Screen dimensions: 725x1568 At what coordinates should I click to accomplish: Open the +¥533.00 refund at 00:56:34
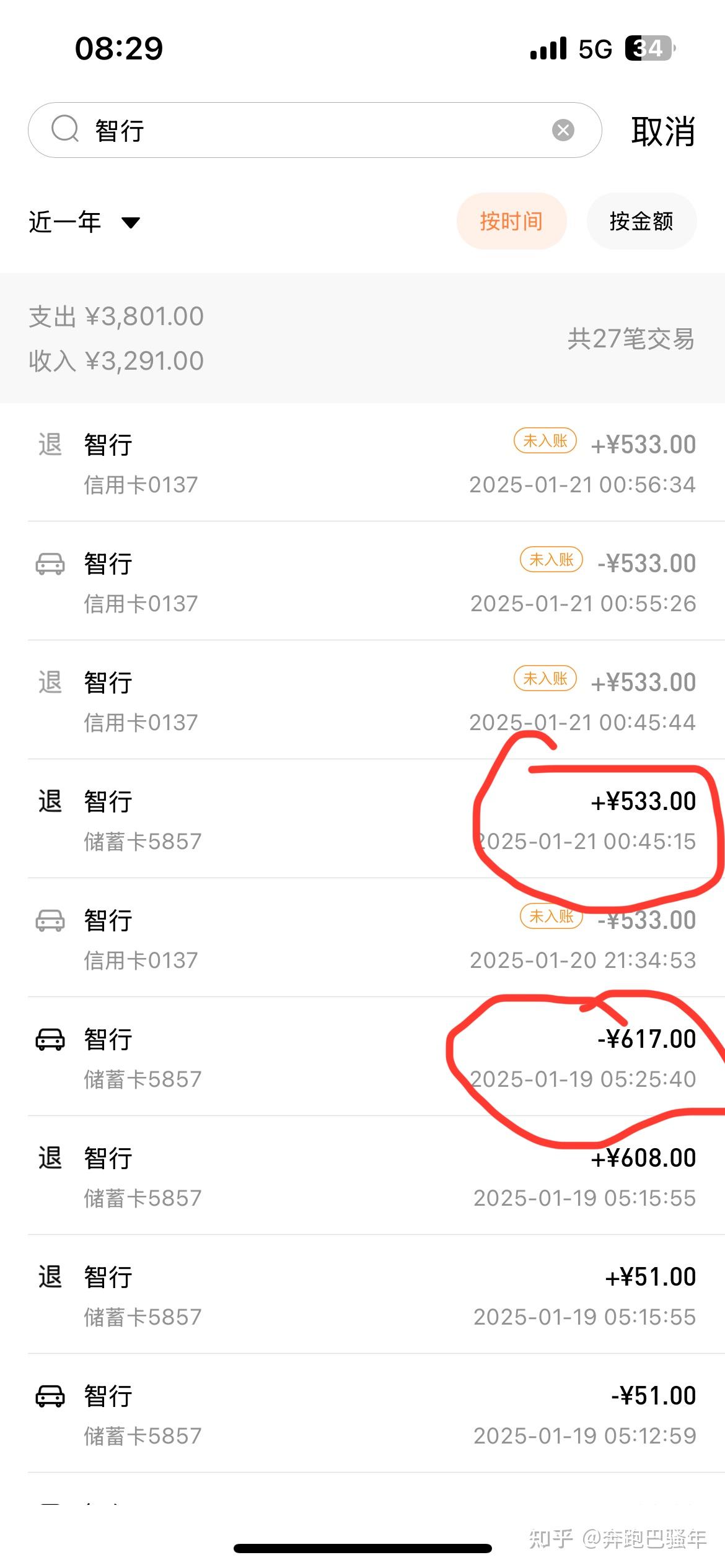pos(362,463)
